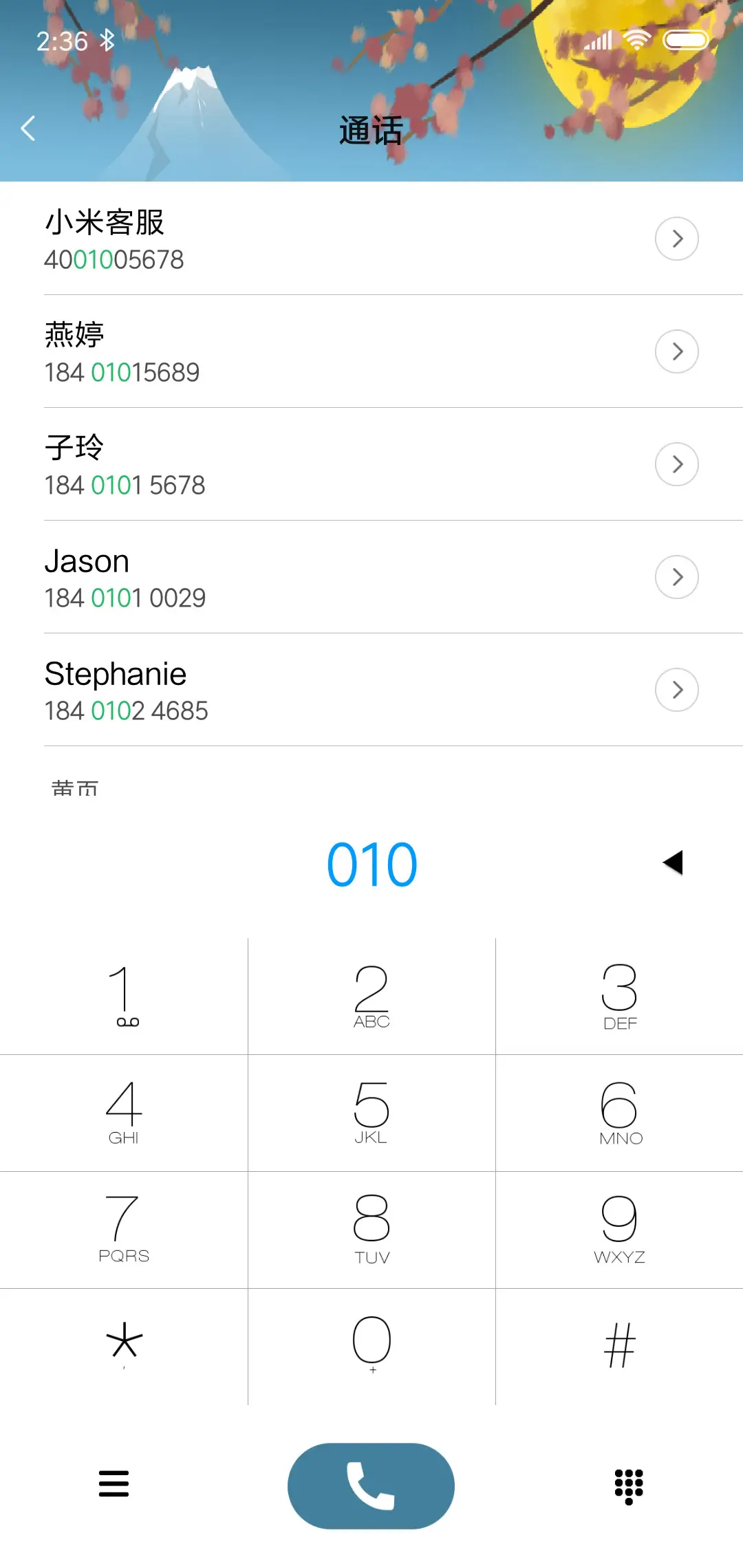The image size is (743, 1568).
Task: Enter digit 3 DEF
Action: 619,996
